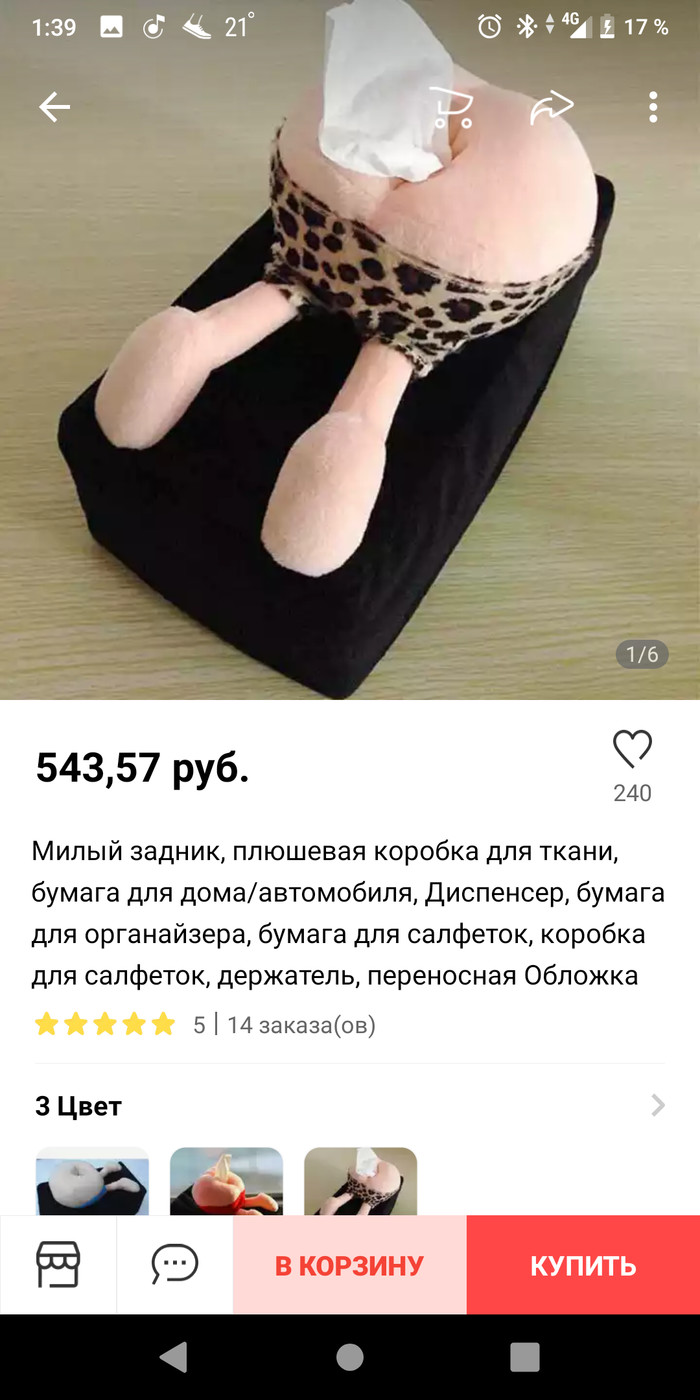The width and height of the screenshot is (700, 1400).
Task: Share this product
Action: click(x=551, y=107)
